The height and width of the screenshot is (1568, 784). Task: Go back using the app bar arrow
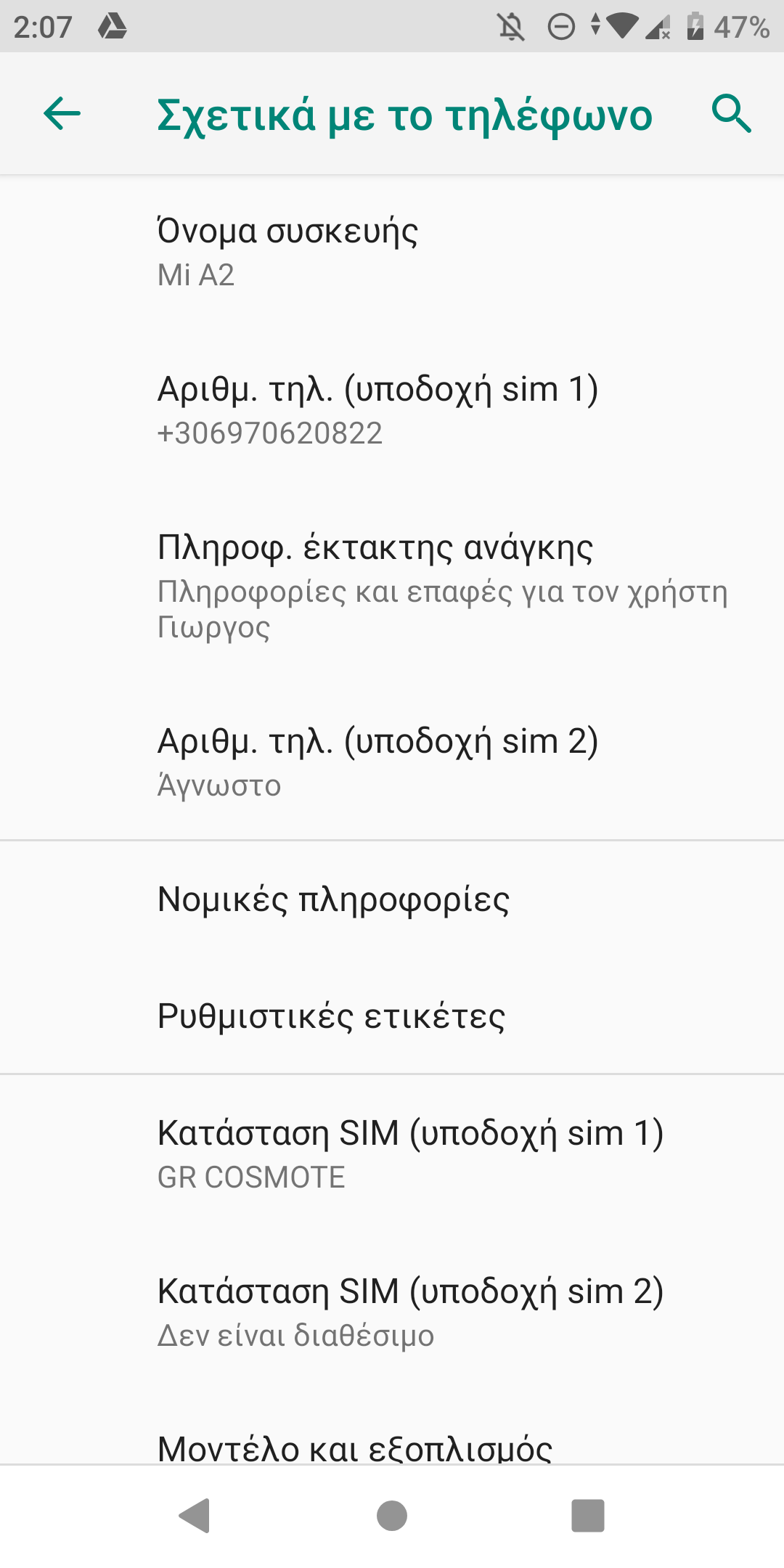click(x=62, y=114)
